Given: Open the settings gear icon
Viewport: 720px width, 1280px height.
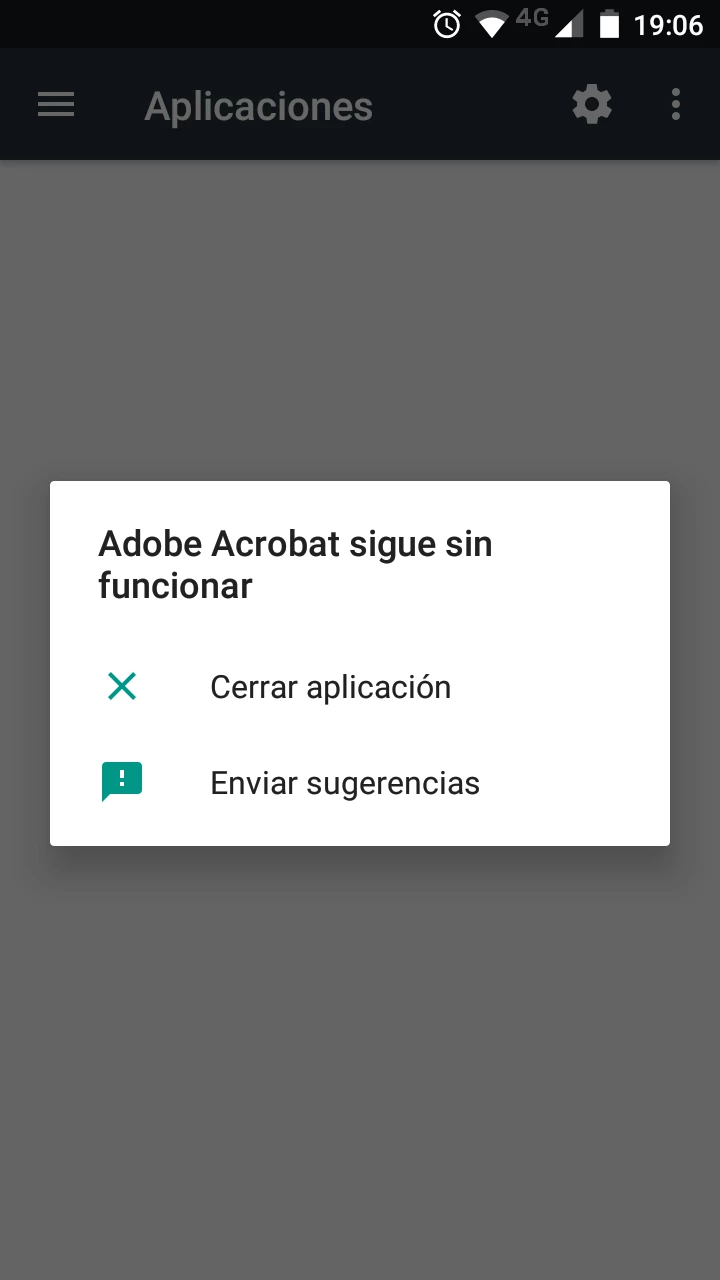Looking at the screenshot, I should (x=592, y=105).
